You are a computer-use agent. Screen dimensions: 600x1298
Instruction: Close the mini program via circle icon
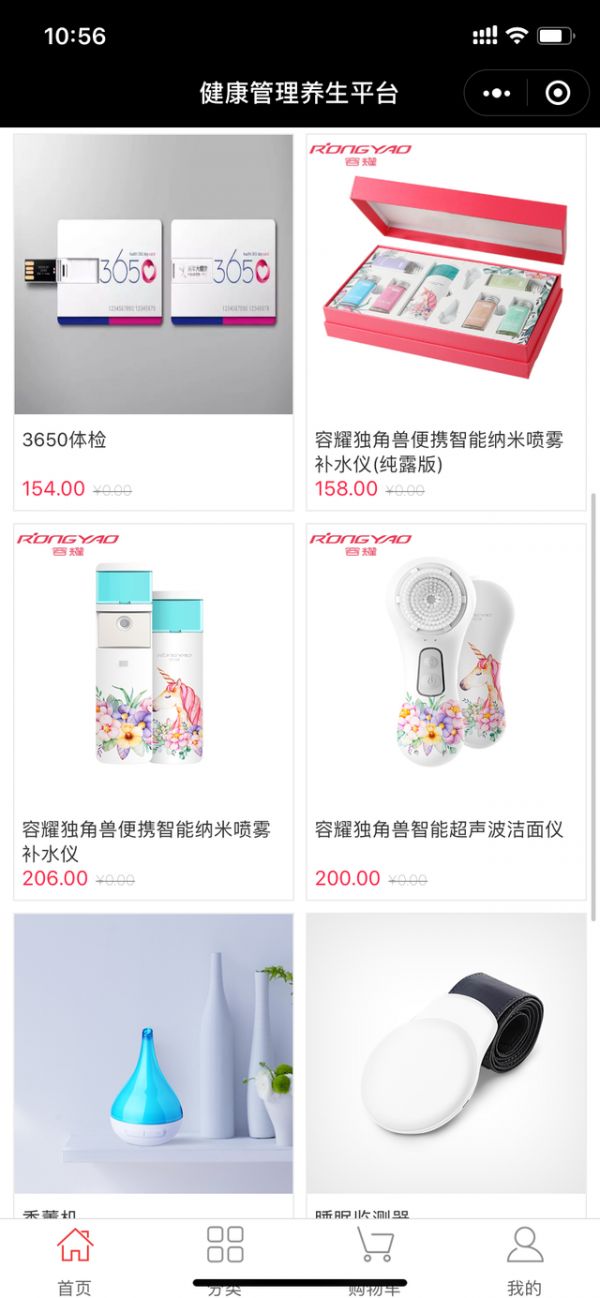point(558,93)
